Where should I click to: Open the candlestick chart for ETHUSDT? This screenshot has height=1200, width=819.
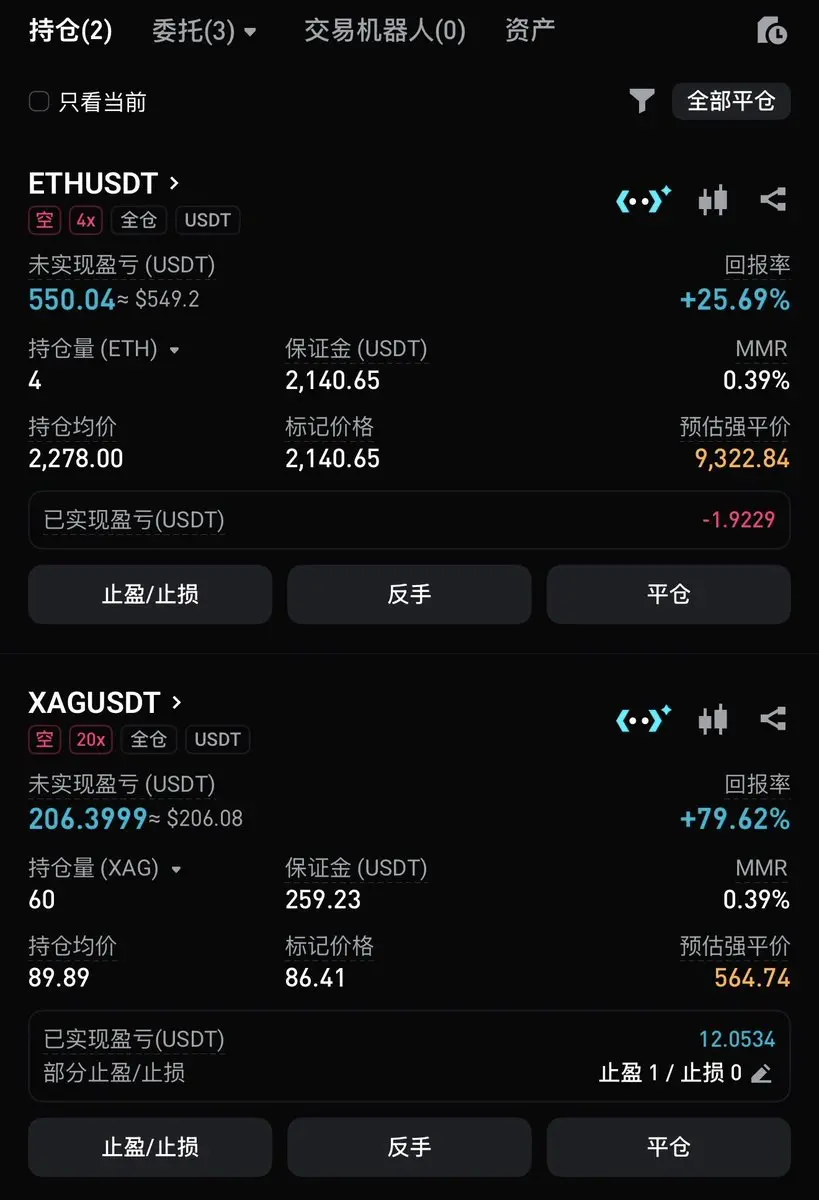[713, 200]
